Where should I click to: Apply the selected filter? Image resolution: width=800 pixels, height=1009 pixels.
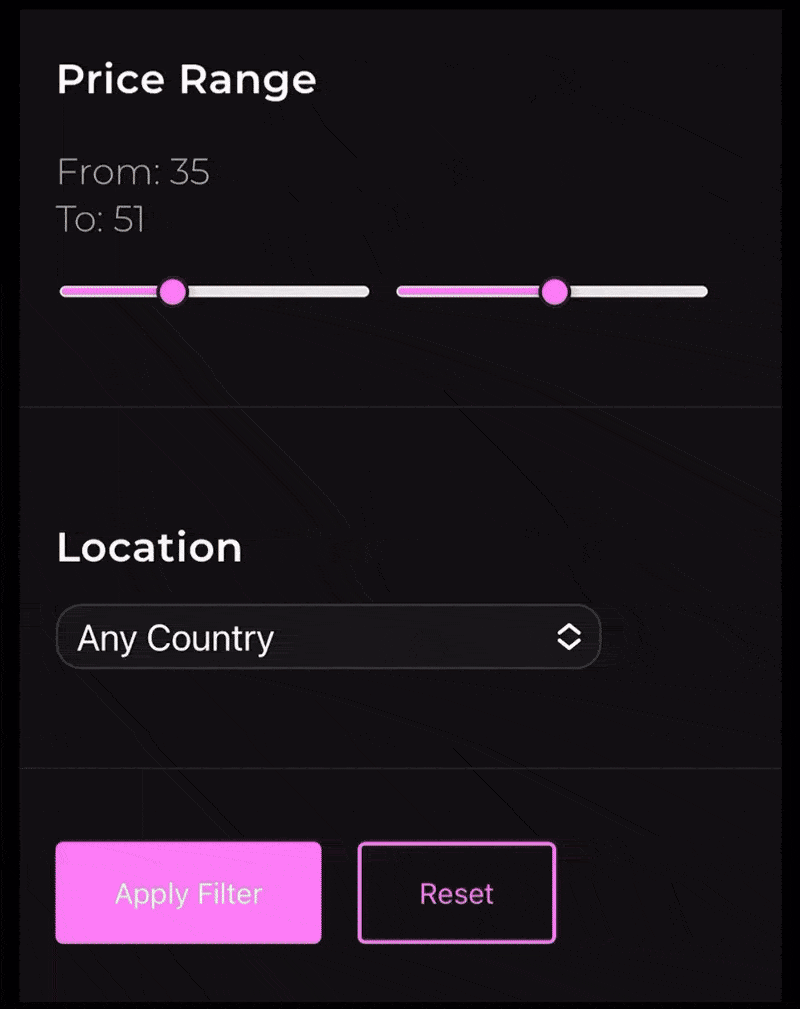tap(188, 893)
